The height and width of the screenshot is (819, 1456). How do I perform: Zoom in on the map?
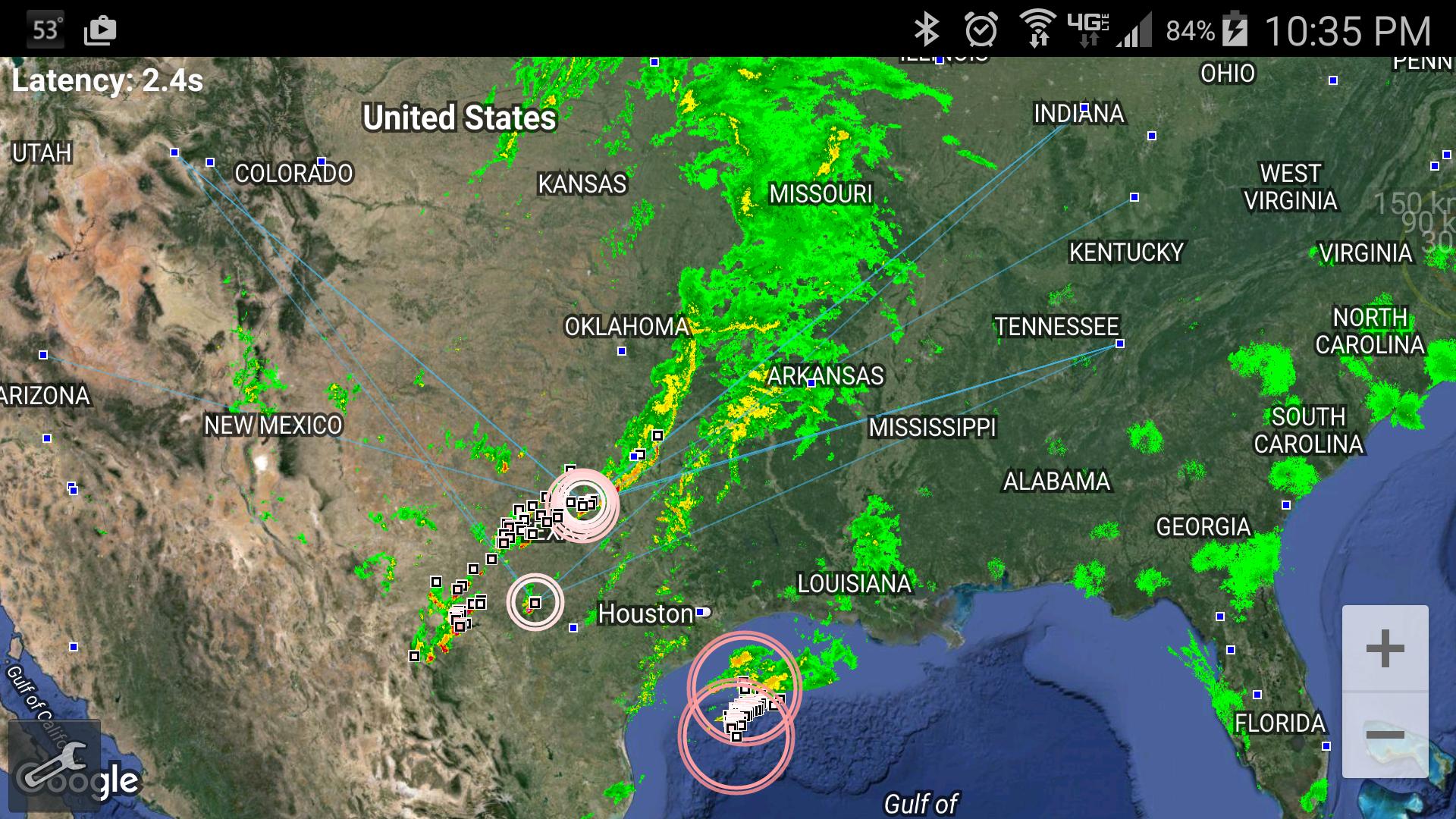point(1385,648)
